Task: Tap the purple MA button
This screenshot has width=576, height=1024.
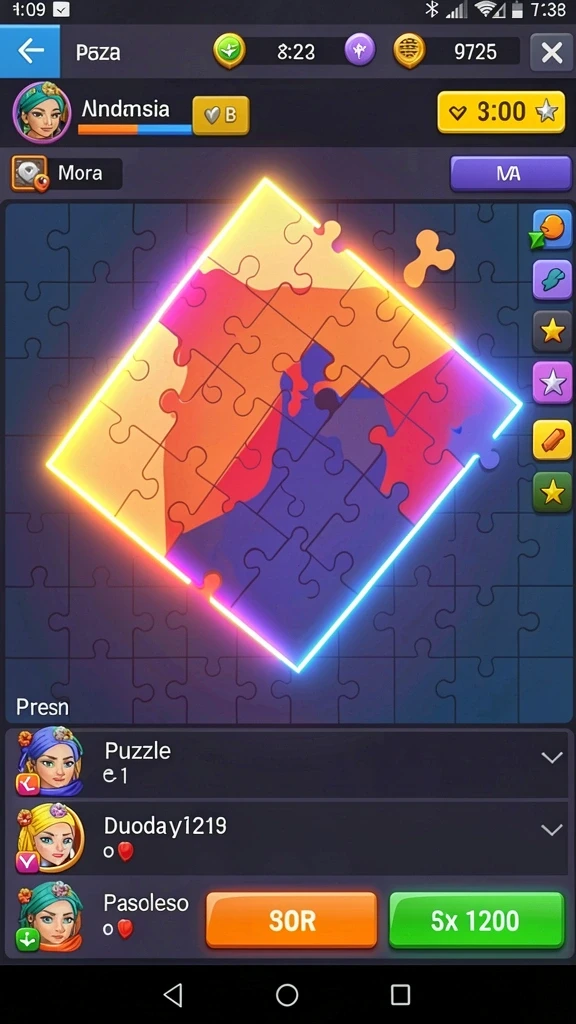Action: pos(511,174)
